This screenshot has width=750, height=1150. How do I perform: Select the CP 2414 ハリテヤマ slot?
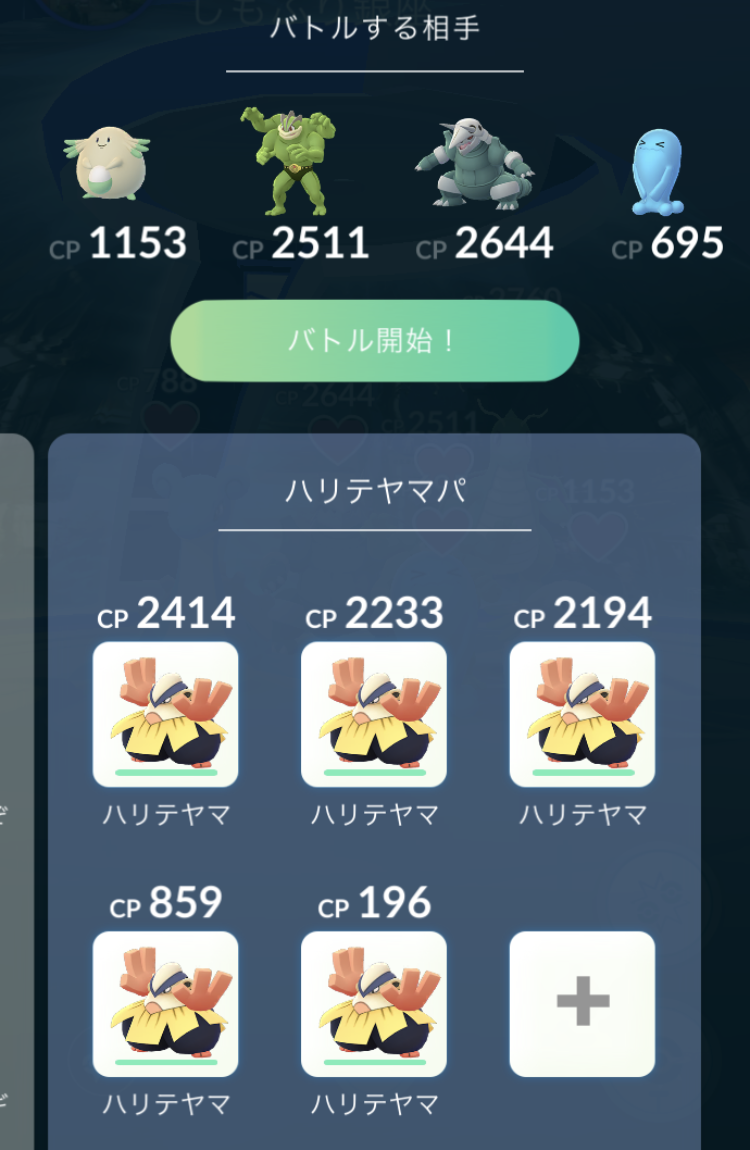(165, 714)
